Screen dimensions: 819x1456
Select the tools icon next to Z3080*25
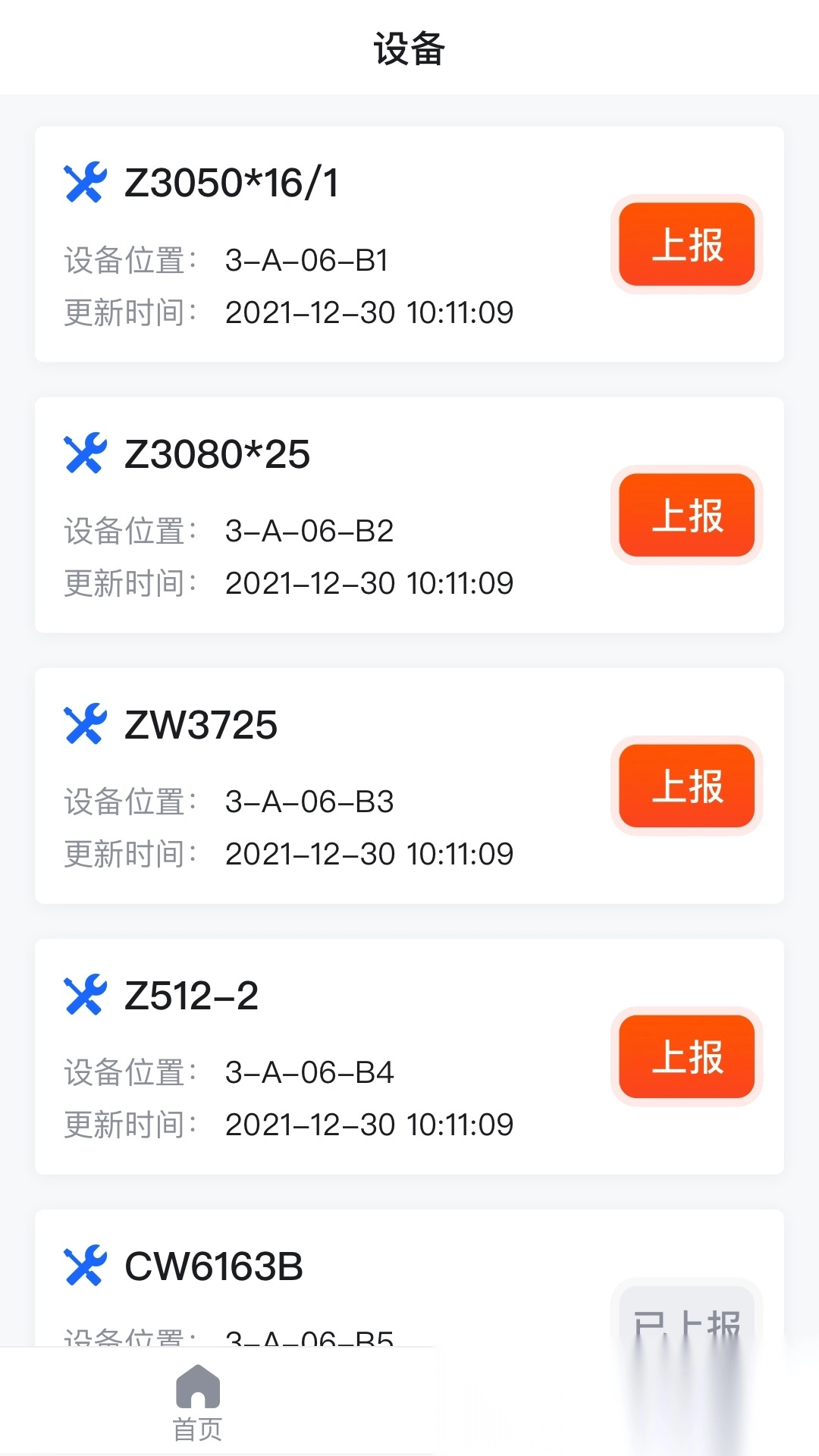coord(86,453)
